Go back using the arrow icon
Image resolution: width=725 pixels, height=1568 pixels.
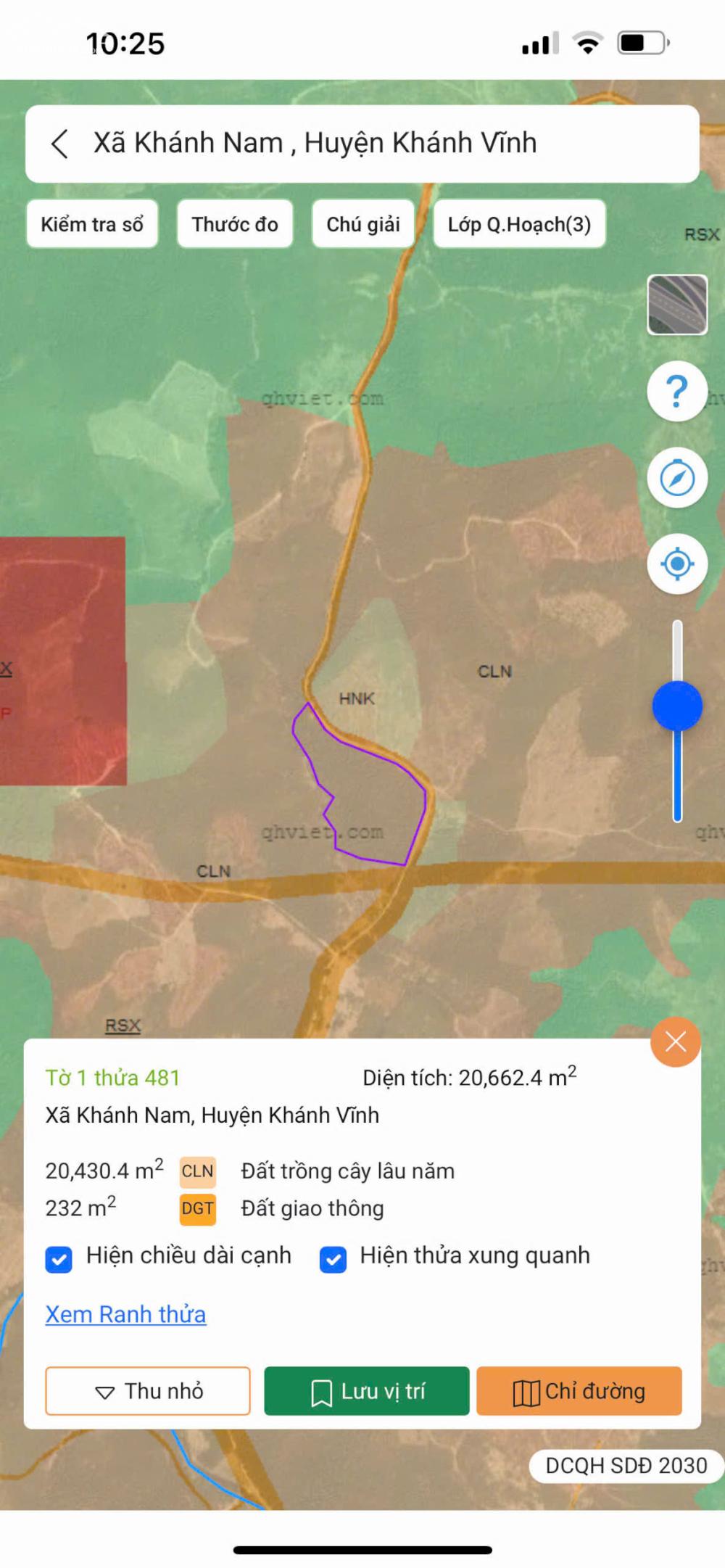60,144
